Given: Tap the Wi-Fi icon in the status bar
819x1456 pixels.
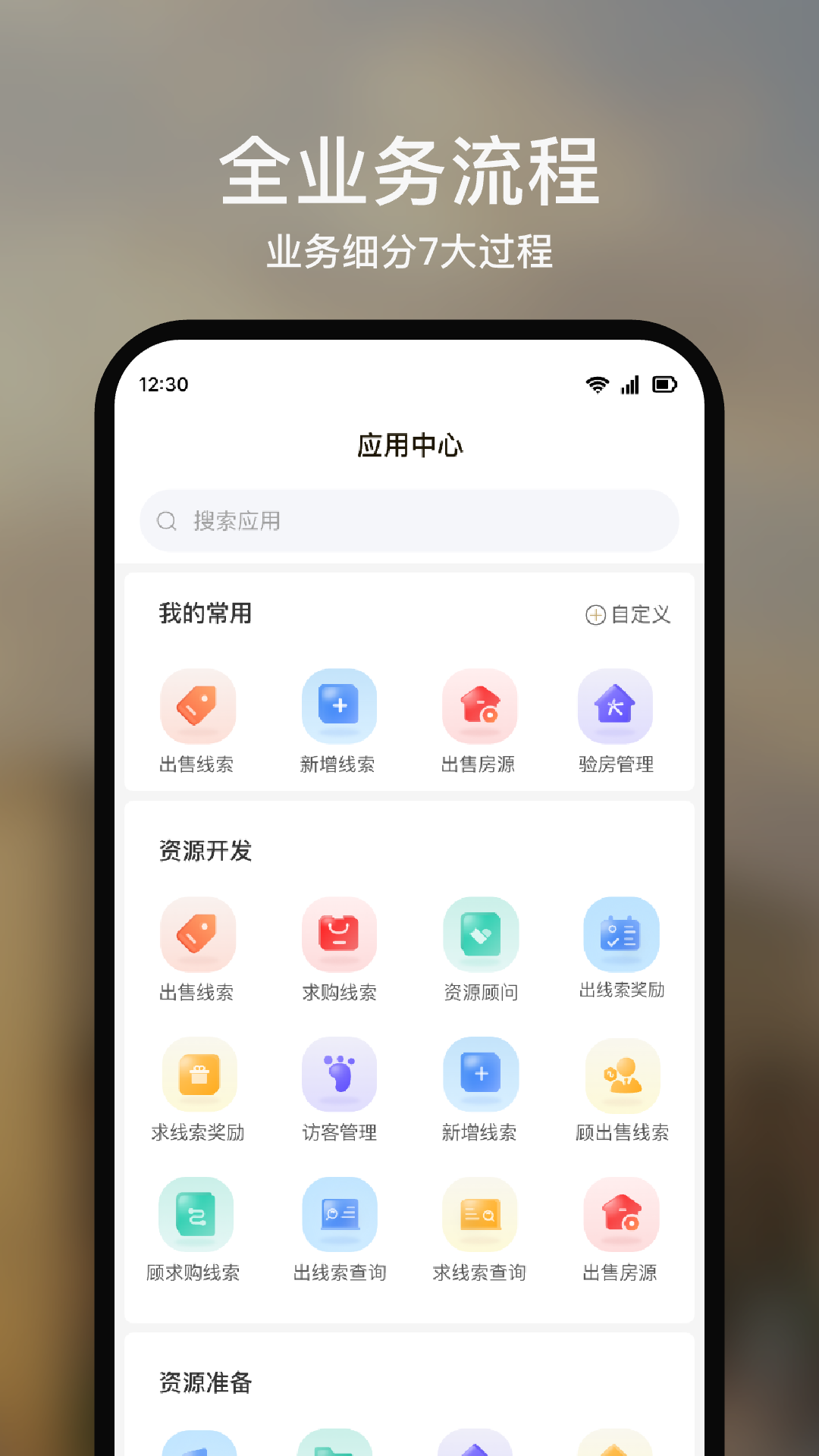Looking at the screenshot, I should click(596, 384).
